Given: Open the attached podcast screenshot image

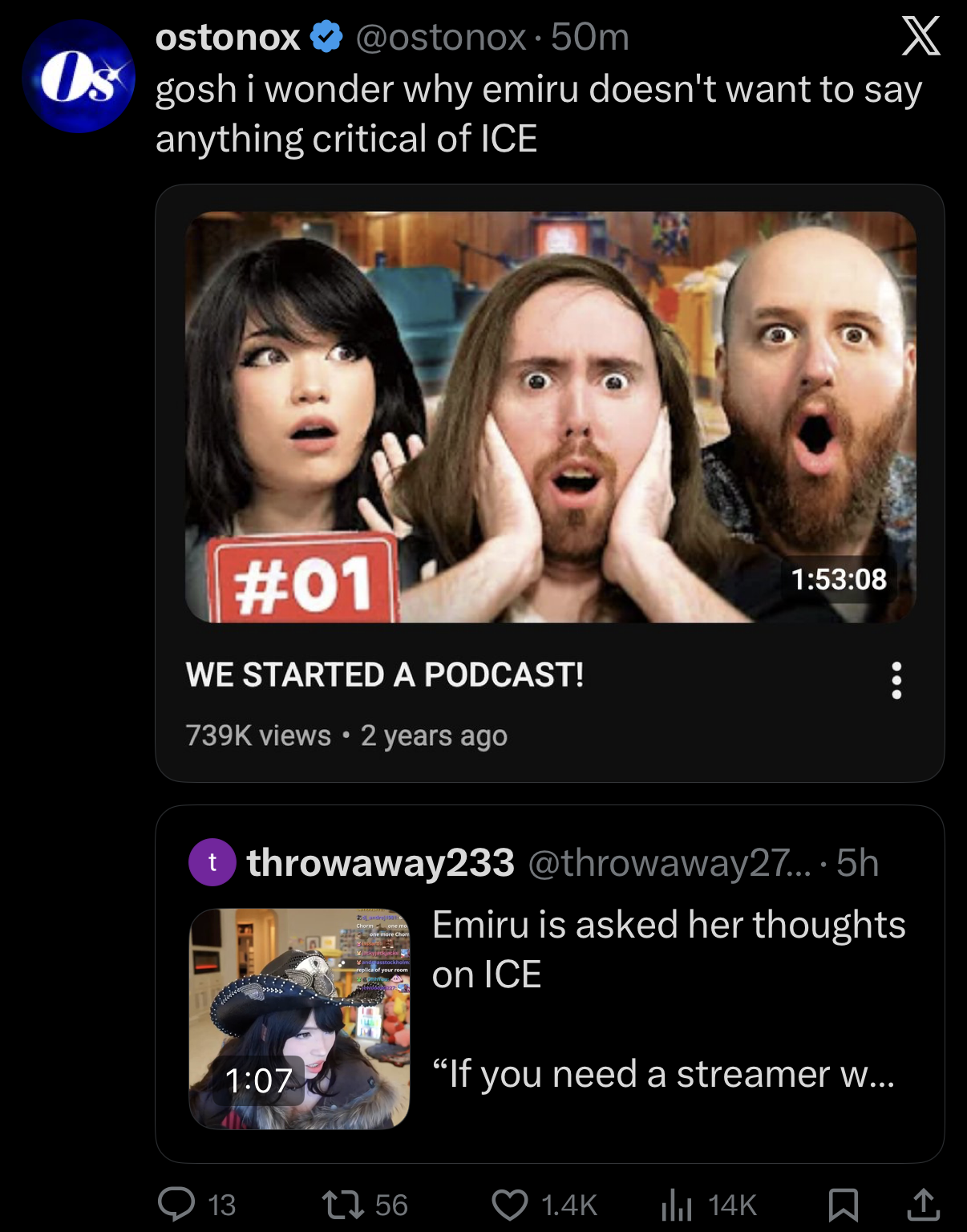Looking at the screenshot, I should (x=549, y=483).
